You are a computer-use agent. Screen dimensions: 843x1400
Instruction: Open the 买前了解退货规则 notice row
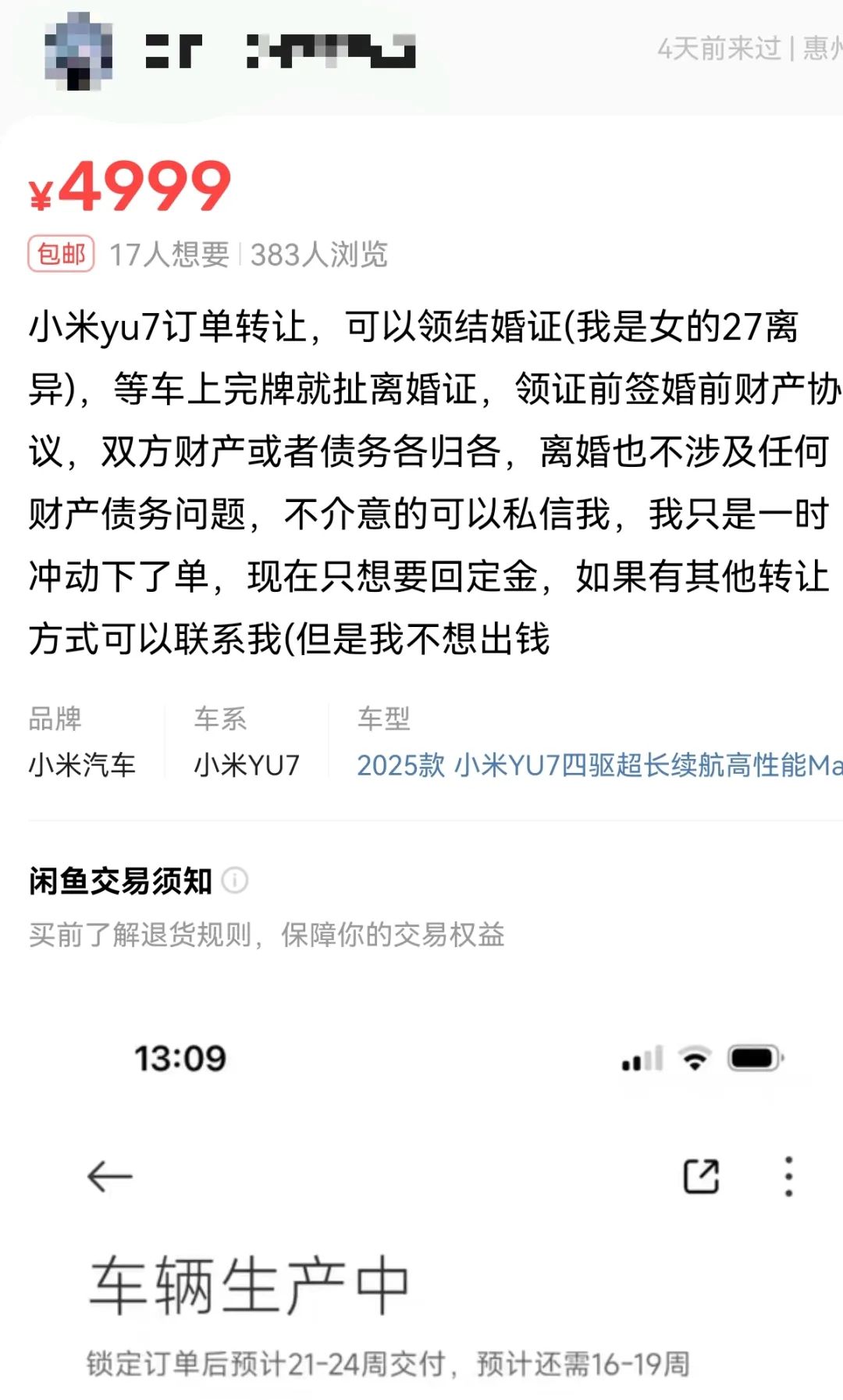click(267, 935)
